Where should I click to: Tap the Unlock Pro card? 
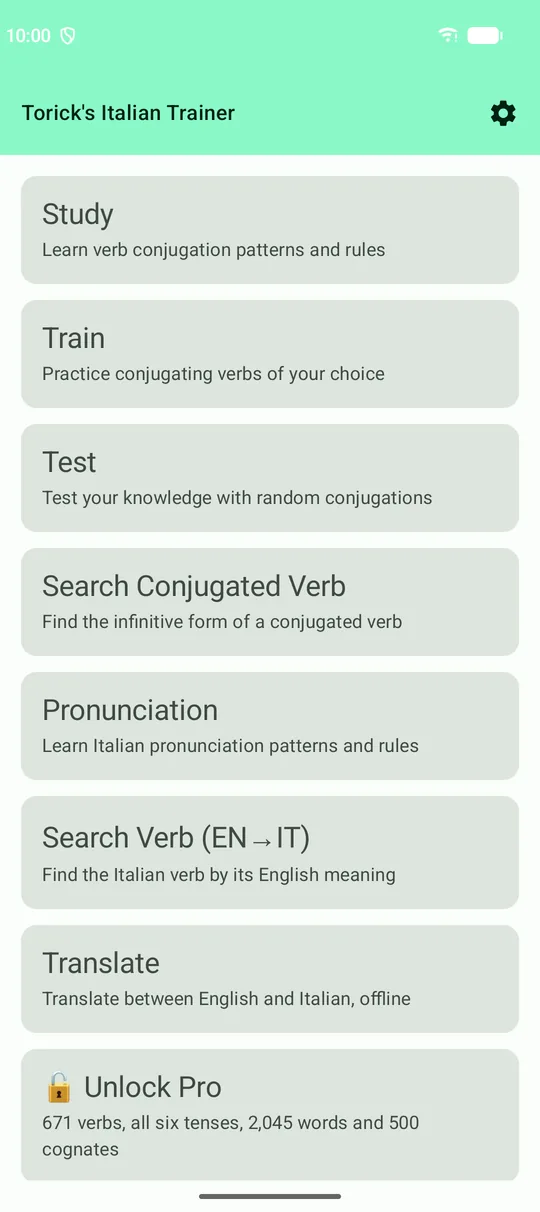click(x=270, y=1115)
